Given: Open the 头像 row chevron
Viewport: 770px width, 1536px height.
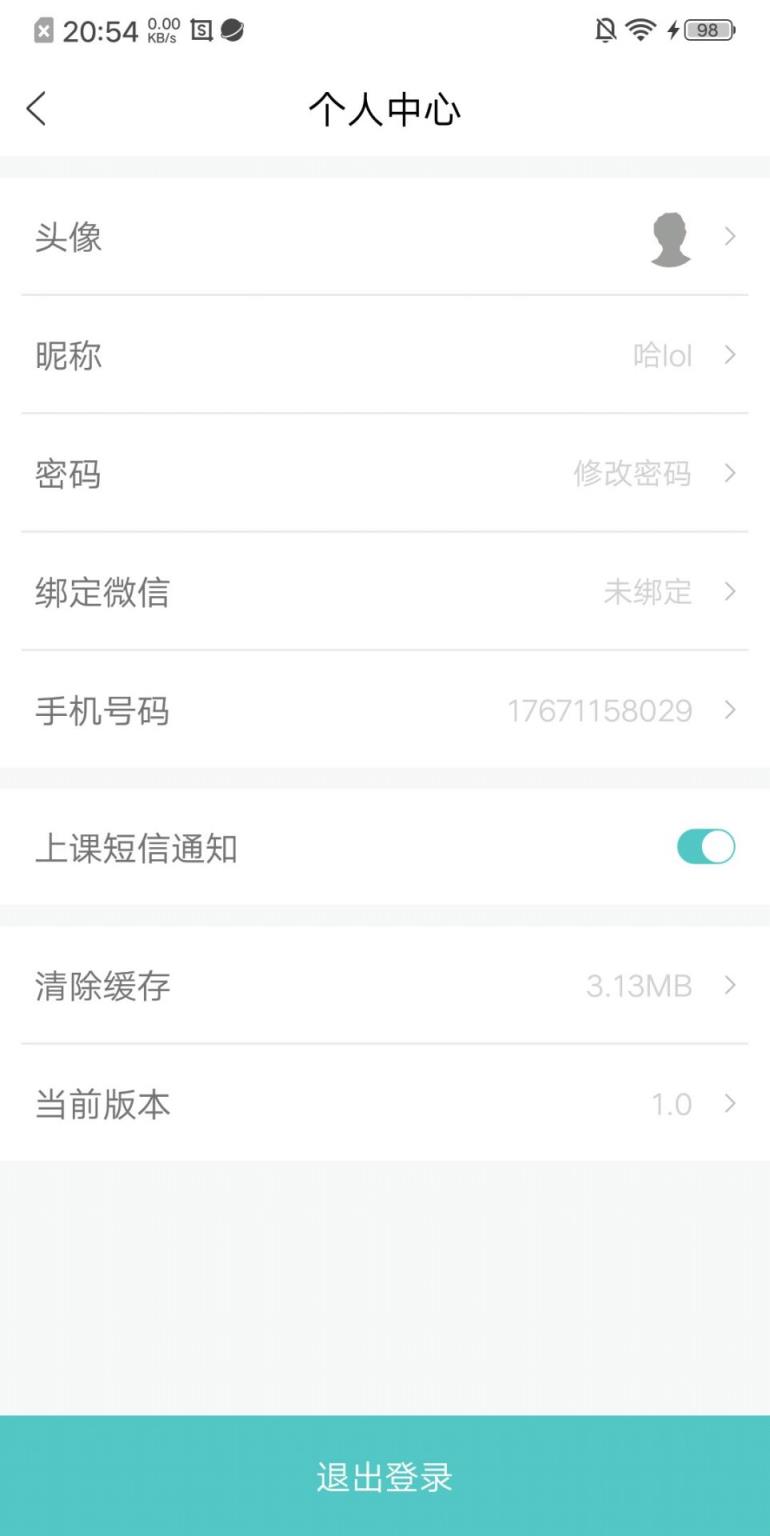Looking at the screenshot, I should (731, 238).
